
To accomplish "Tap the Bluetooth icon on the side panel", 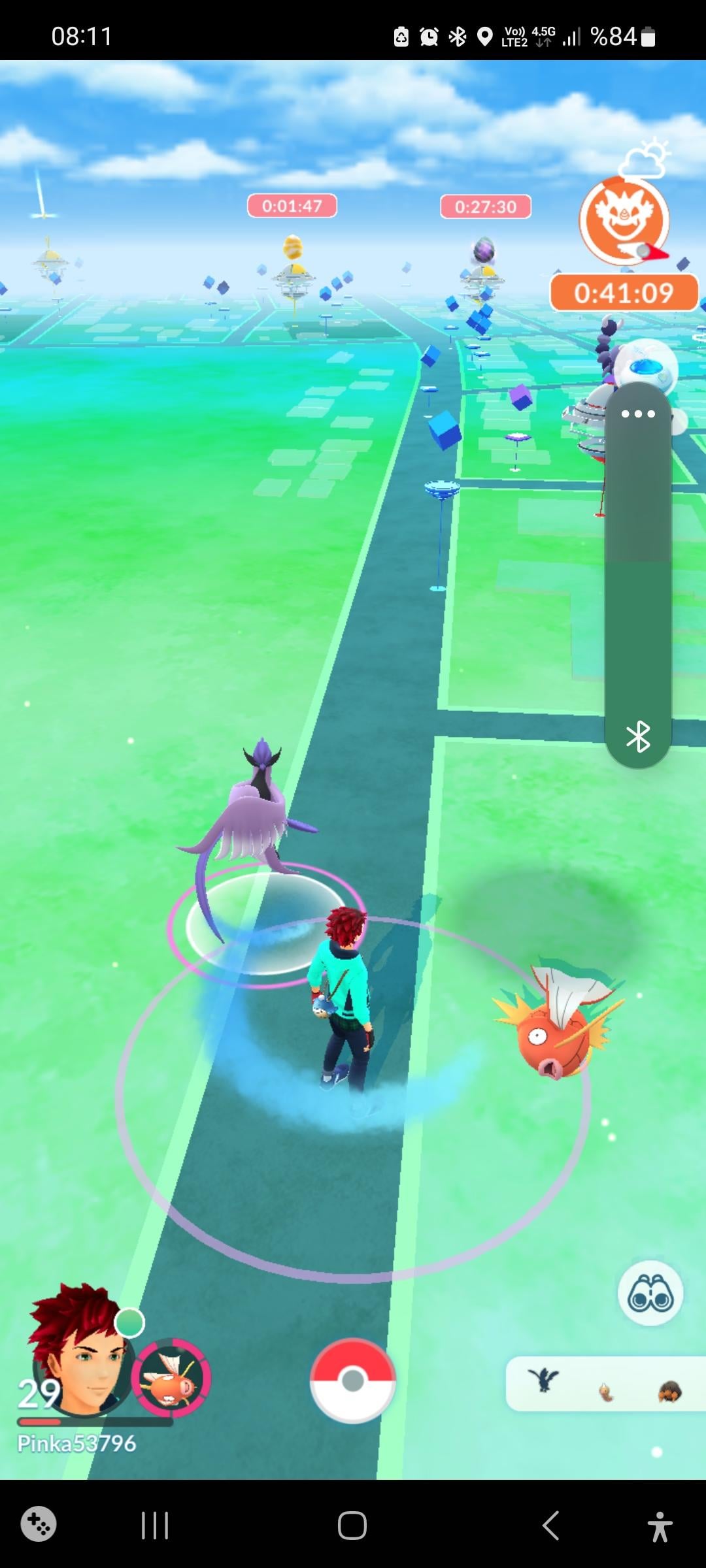I will (638, 737).
